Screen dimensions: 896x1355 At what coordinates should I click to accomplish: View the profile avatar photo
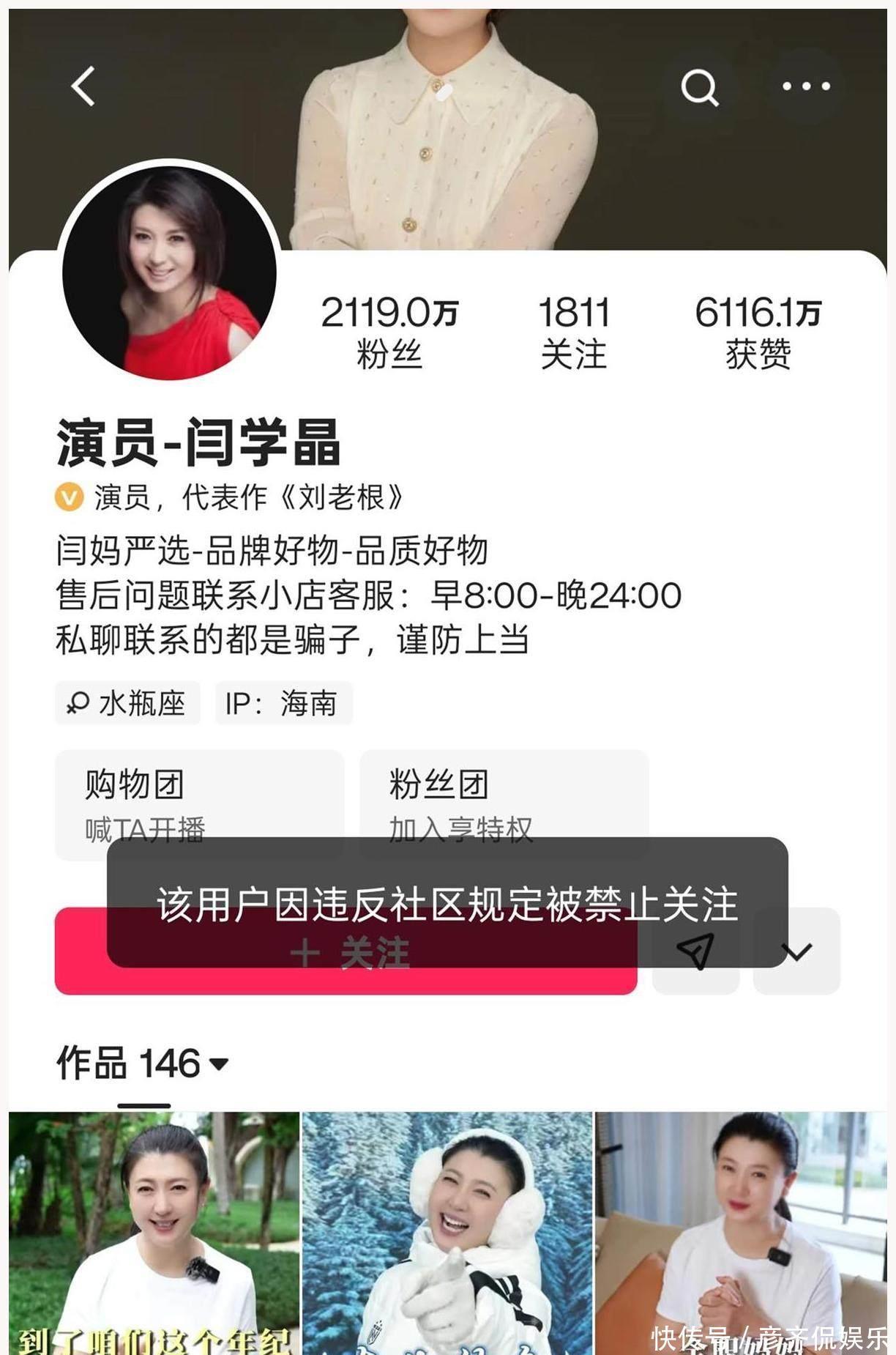(x=169, y=272)
